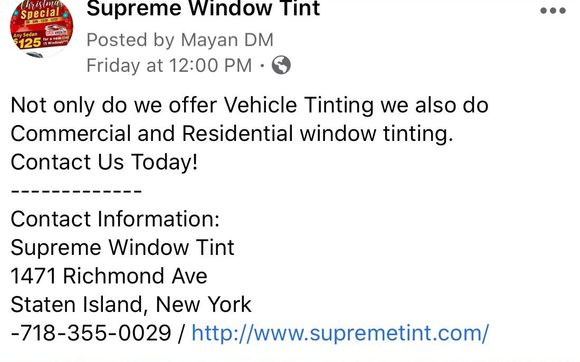580x362 pixels.
Task: Open the post's three-dot options menu
Action: coord(553,11)
